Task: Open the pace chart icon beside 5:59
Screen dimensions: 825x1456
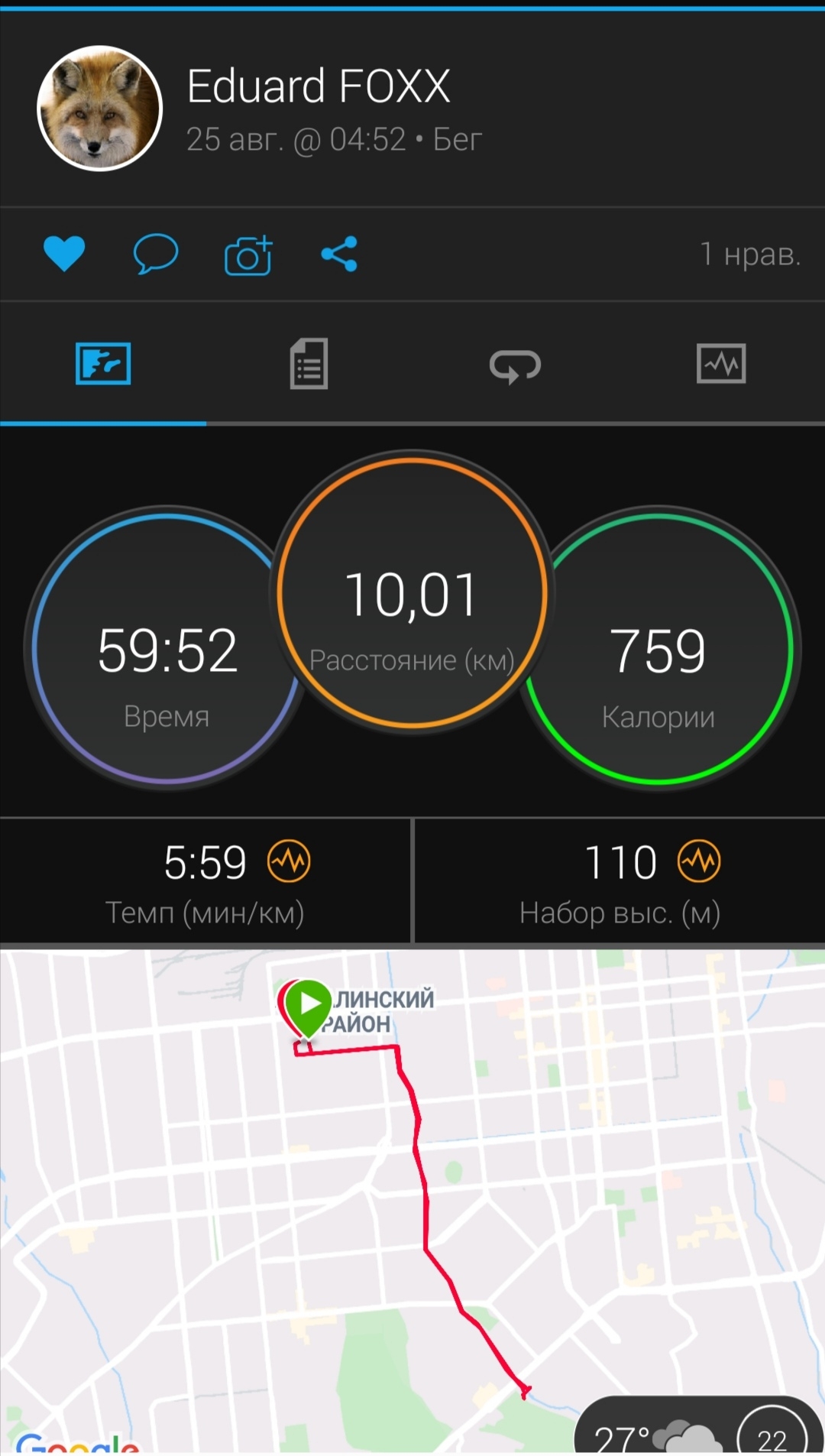Action: pyautogui.click(x=289, y=861)
